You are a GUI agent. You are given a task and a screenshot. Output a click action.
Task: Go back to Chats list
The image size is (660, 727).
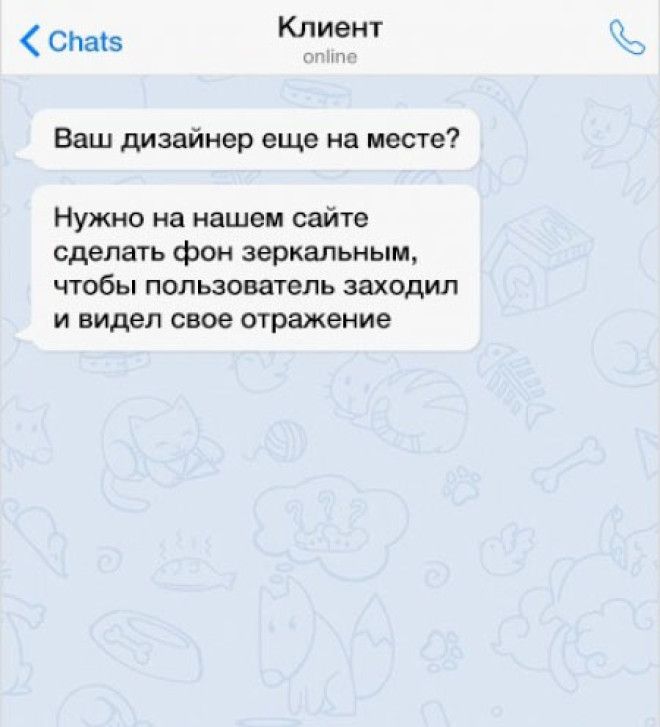(x=70, y=41)
